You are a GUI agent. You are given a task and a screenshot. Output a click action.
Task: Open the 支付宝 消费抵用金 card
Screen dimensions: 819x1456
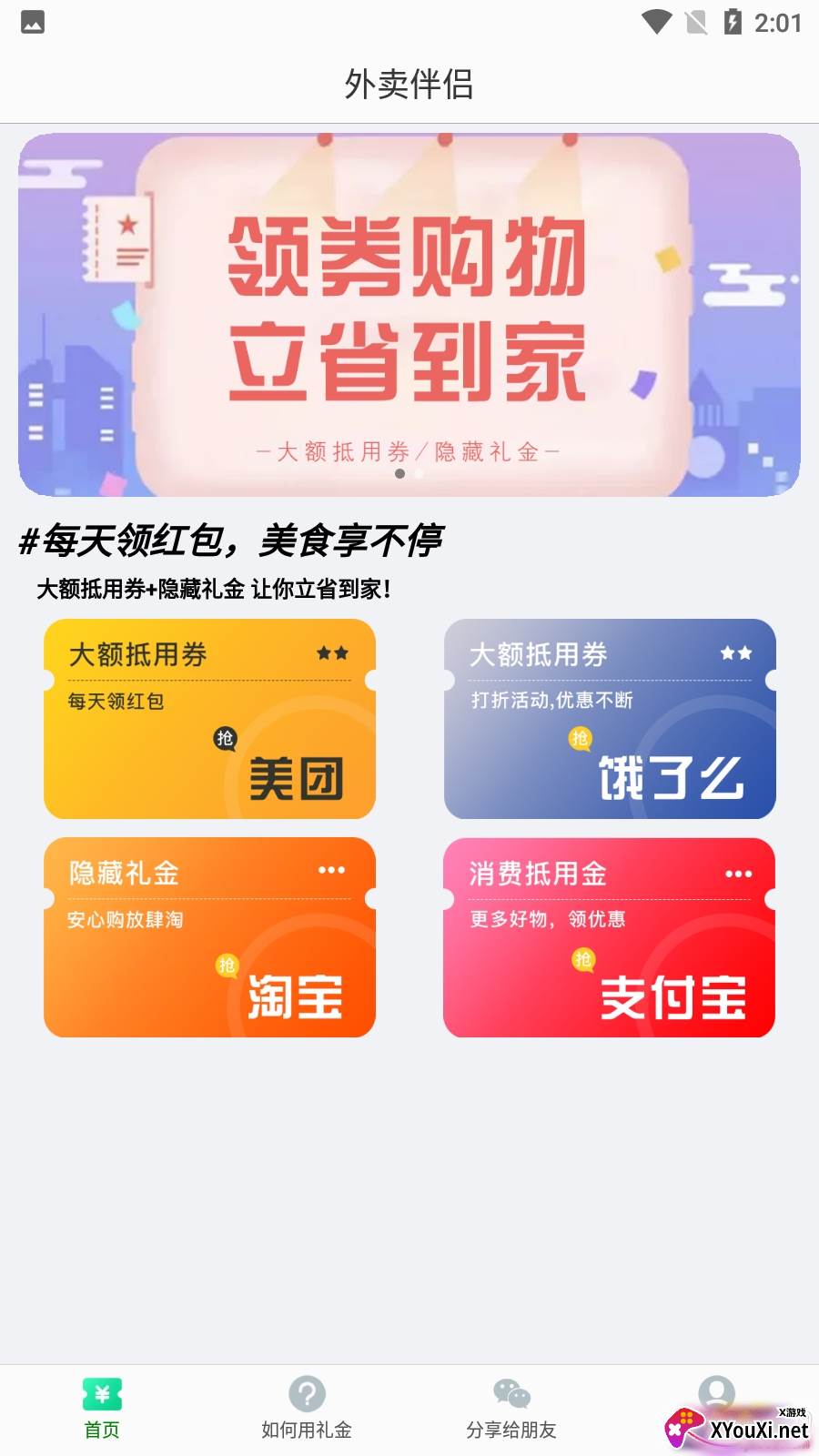tap(610, 937)
